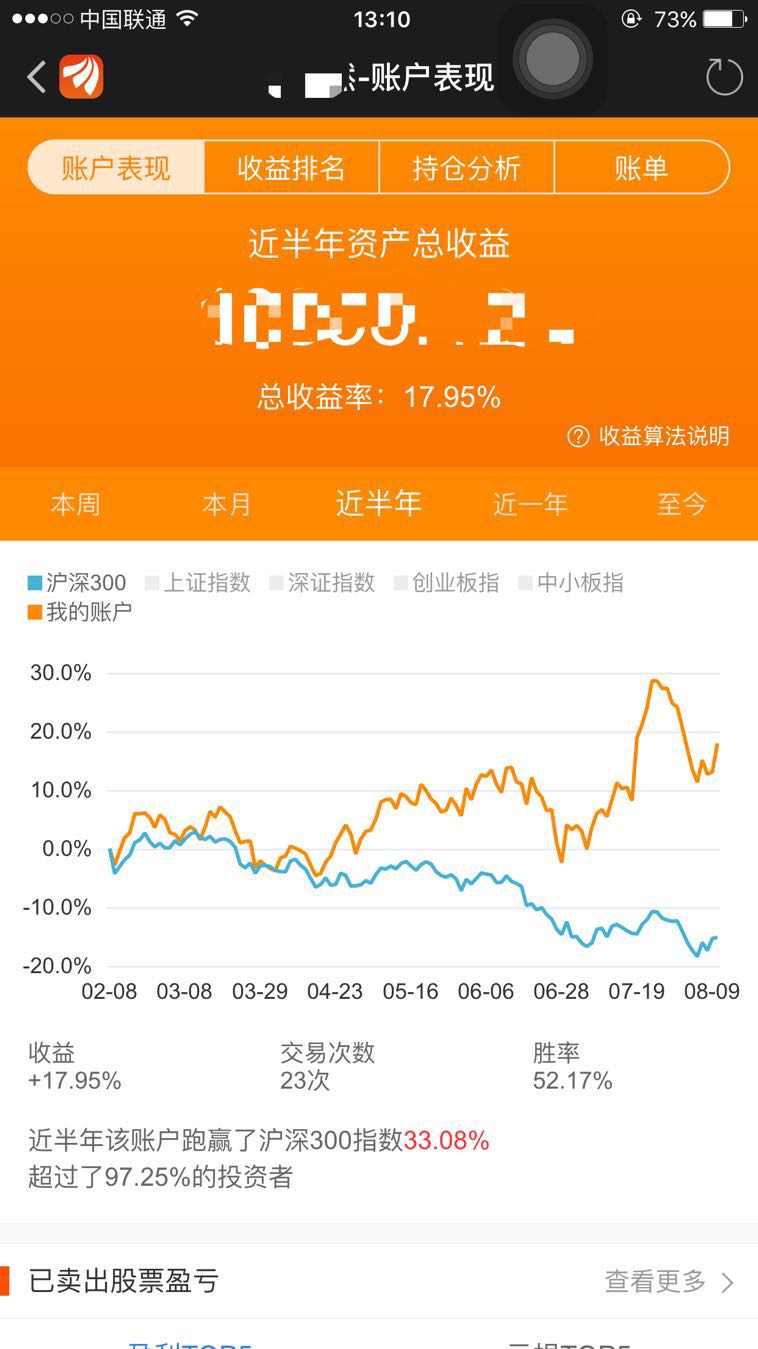Screen dimensions: 758x1349
Task: Show returns 至今
Action: pyautogui.click(x=681, y=504)
